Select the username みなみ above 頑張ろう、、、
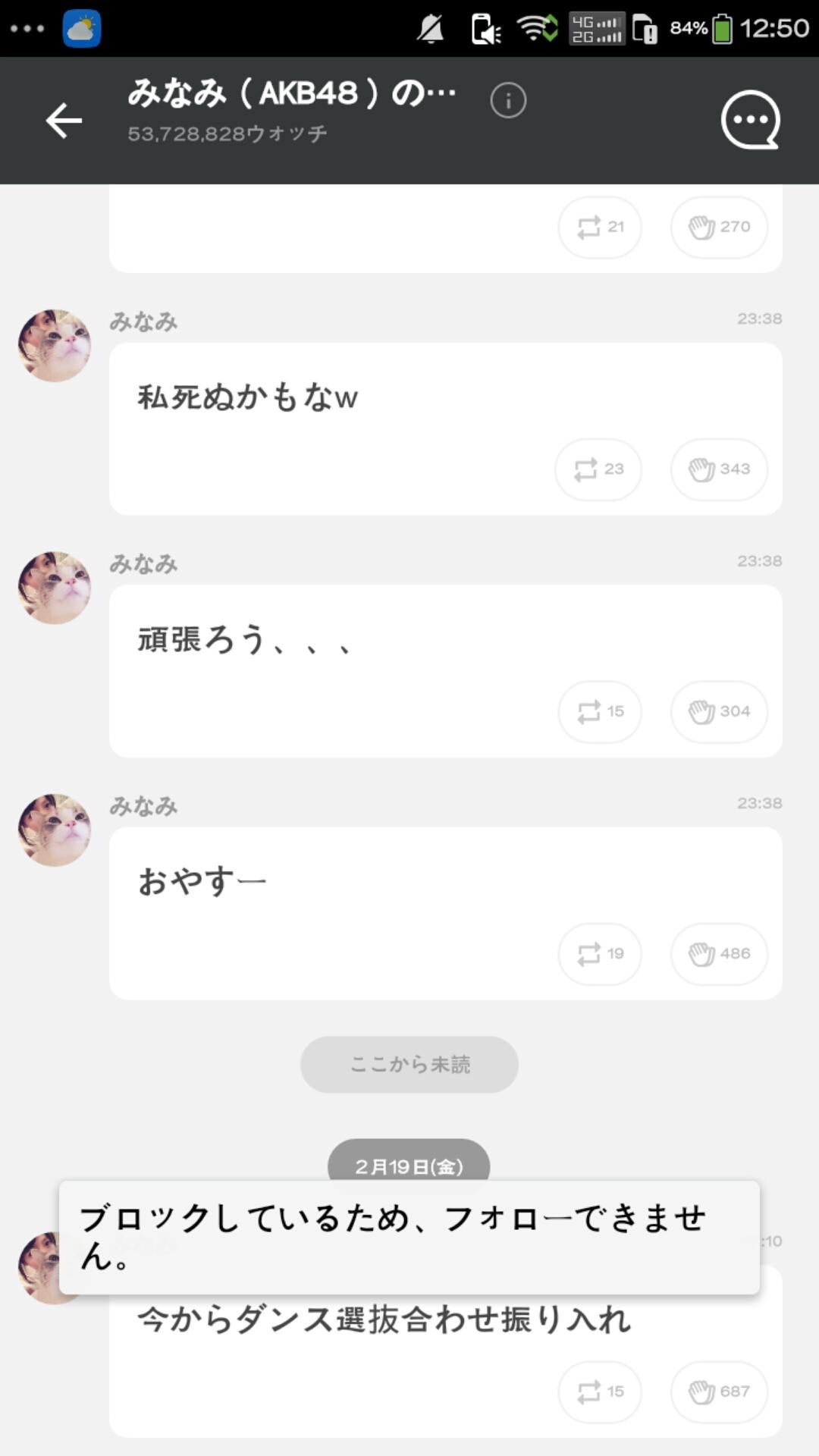Image resolution: width=819 pixels, height=1456 pixels. [144, 563]
